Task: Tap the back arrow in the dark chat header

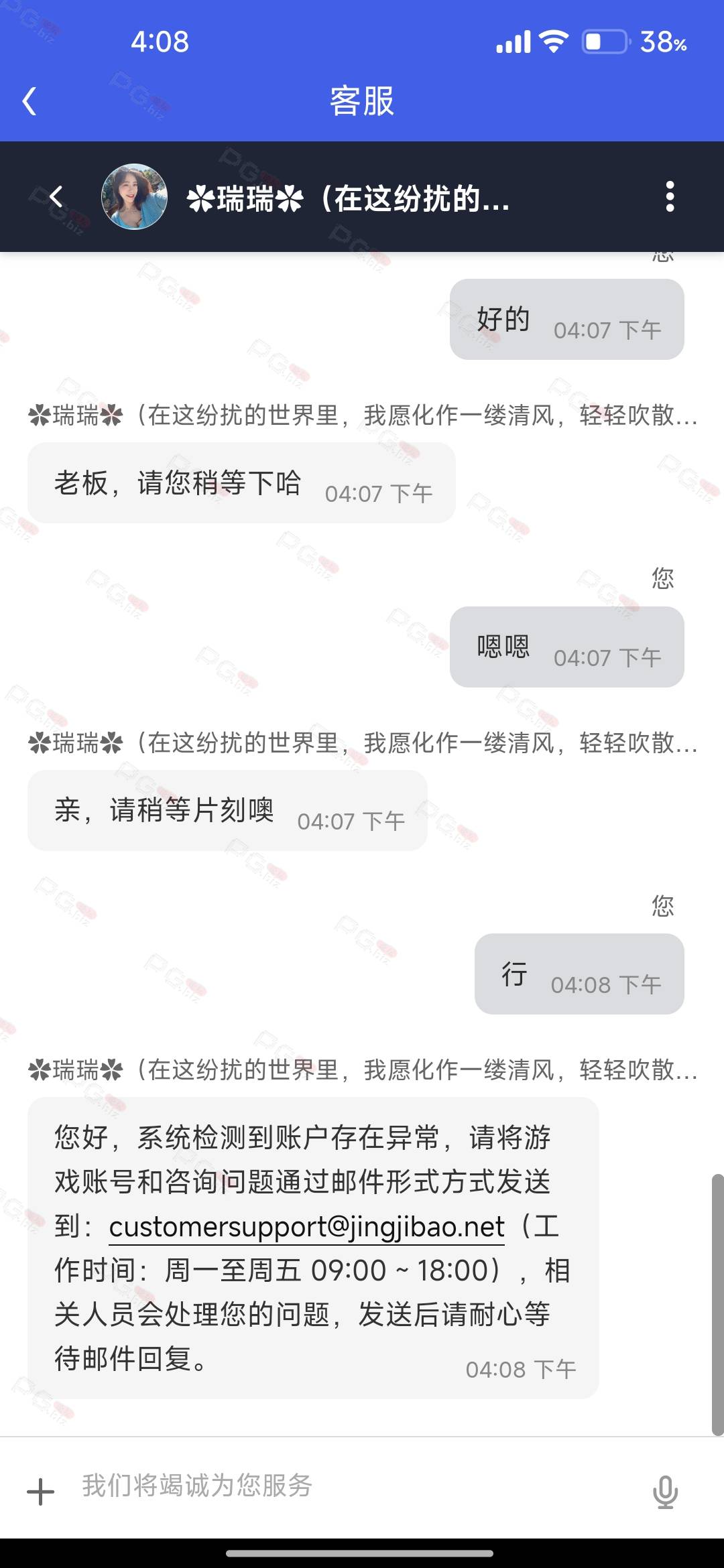Action: [56, 197]
